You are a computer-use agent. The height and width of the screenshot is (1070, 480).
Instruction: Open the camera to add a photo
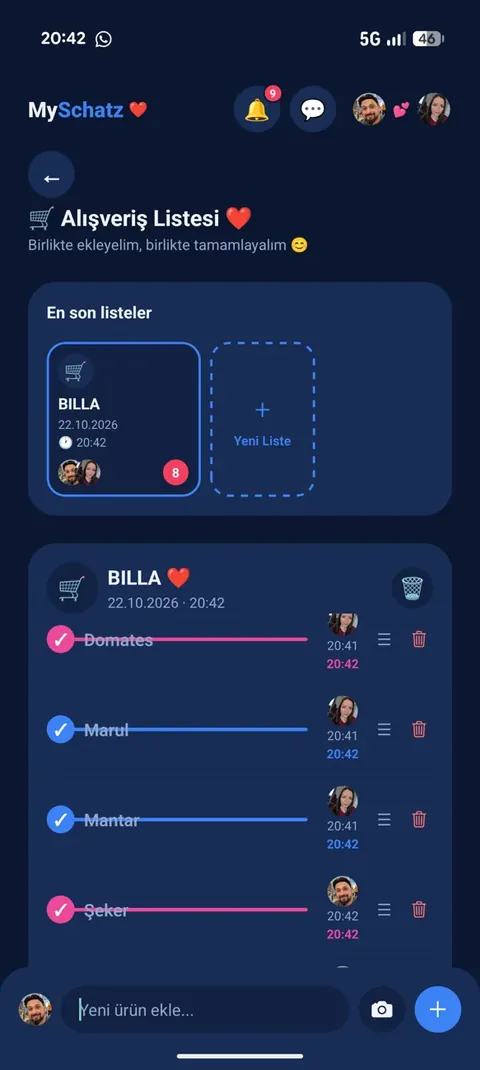(382, 1009)
